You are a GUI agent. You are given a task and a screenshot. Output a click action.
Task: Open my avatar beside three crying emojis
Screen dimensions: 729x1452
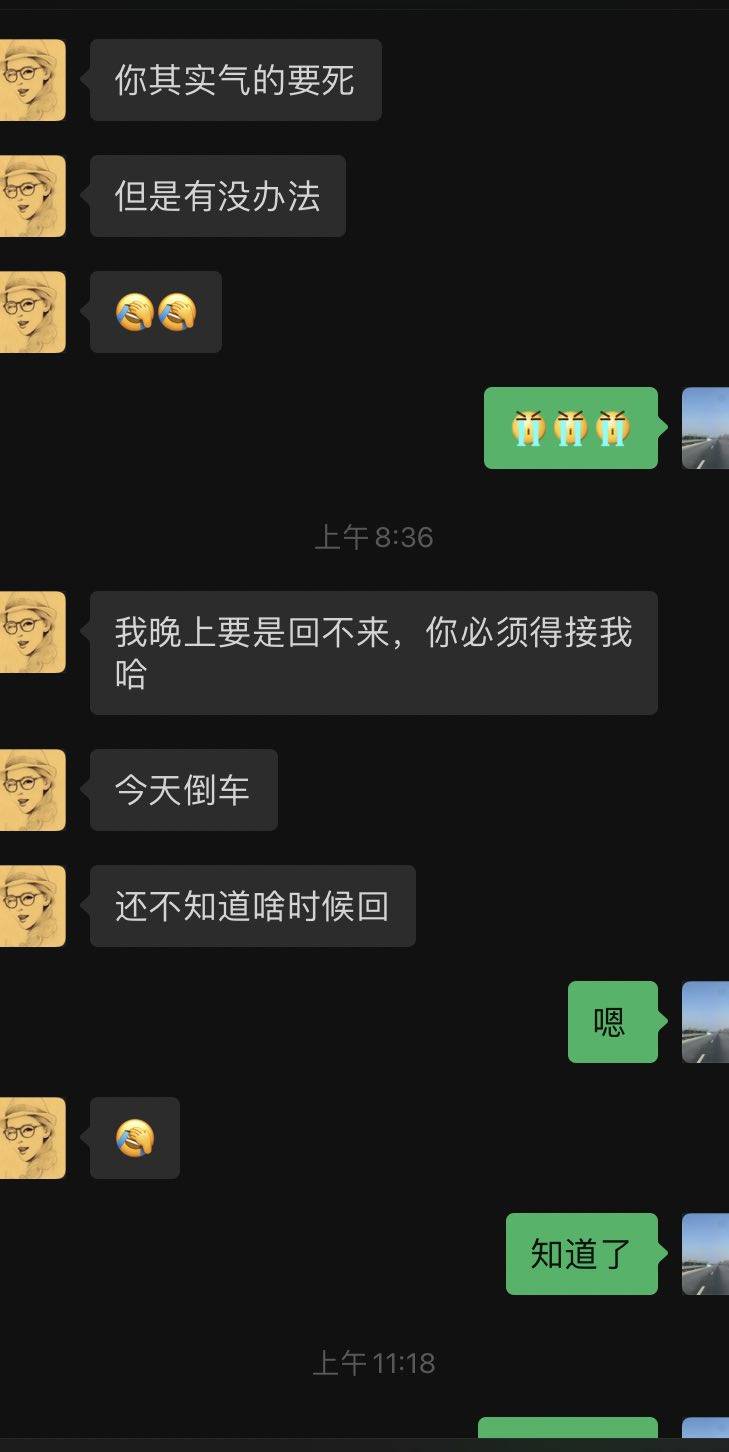(706, 428)
